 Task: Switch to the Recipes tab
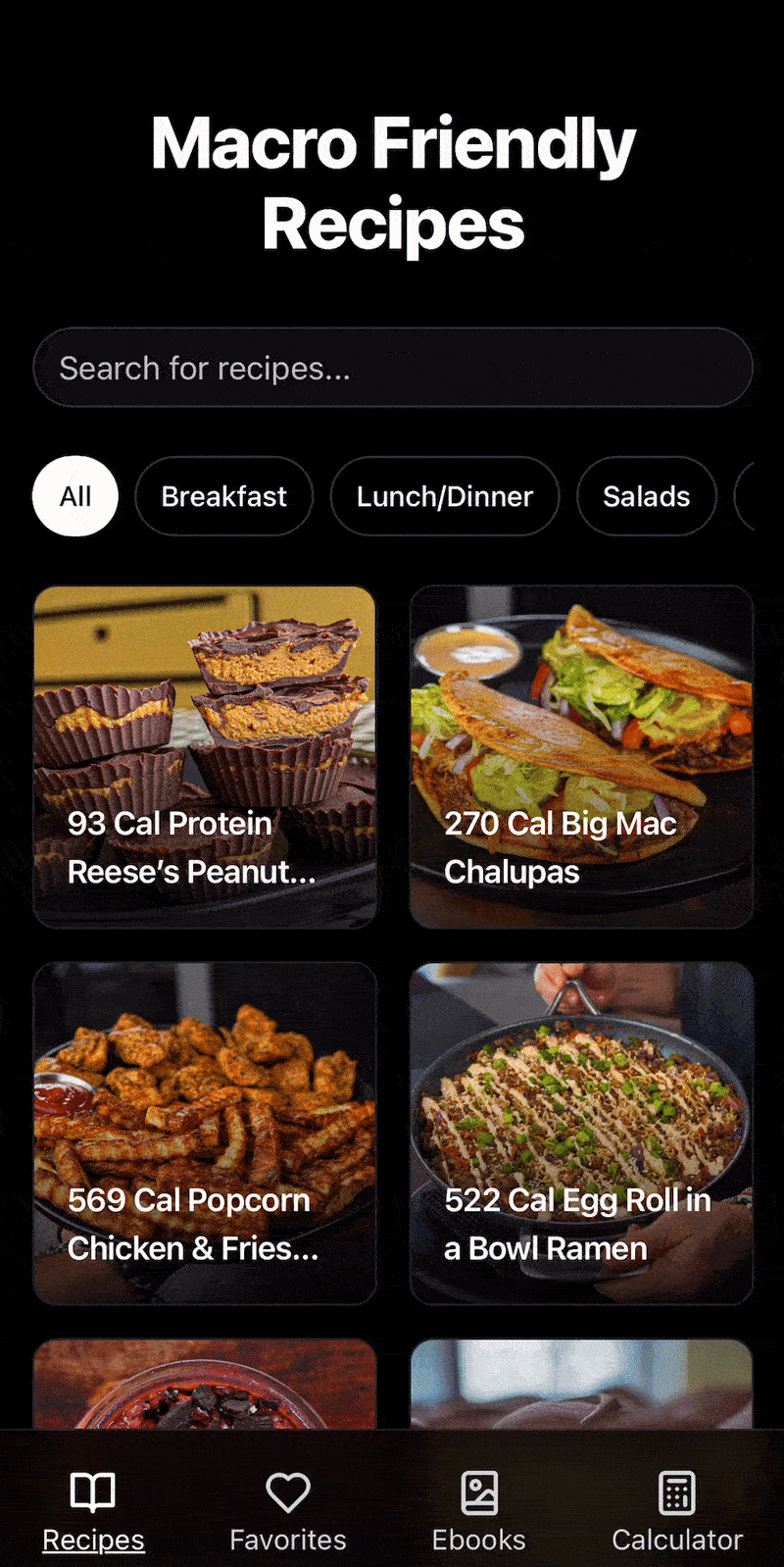(93, 1511)
